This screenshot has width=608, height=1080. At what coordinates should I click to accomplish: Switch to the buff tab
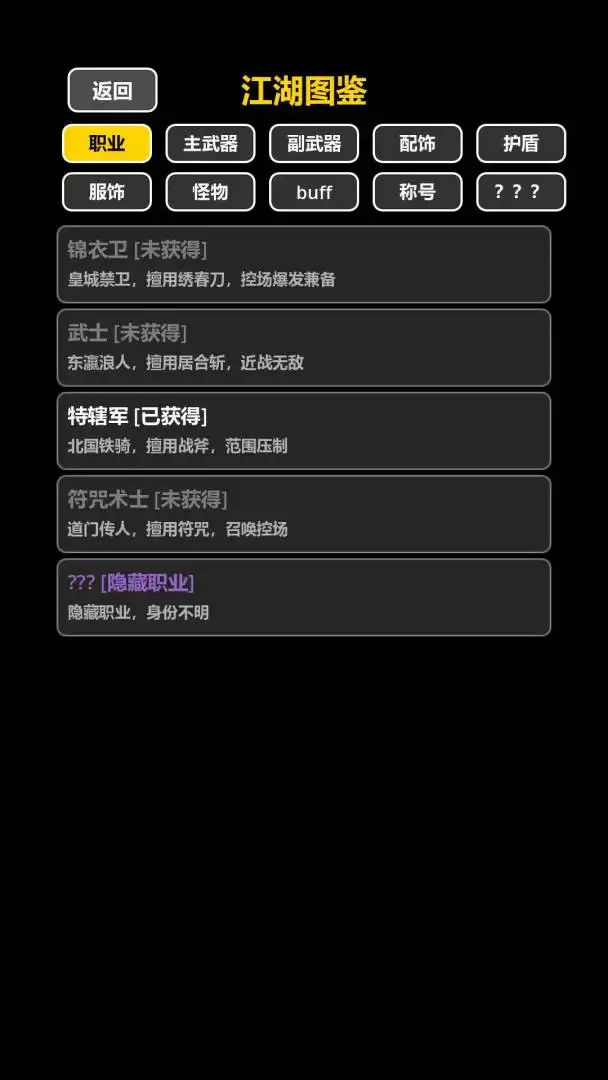[x=314, y=192]
